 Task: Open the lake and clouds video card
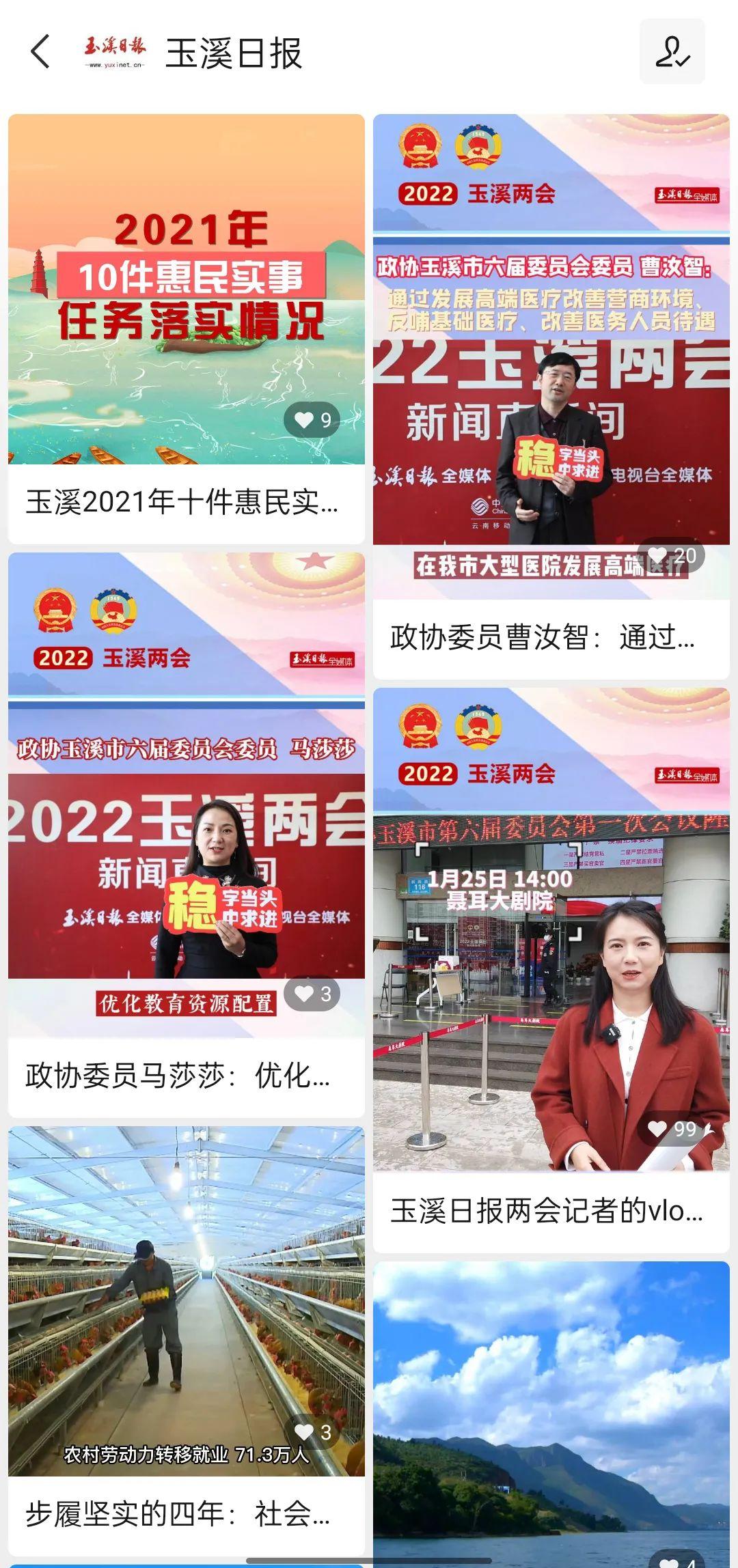point(551,1414)
